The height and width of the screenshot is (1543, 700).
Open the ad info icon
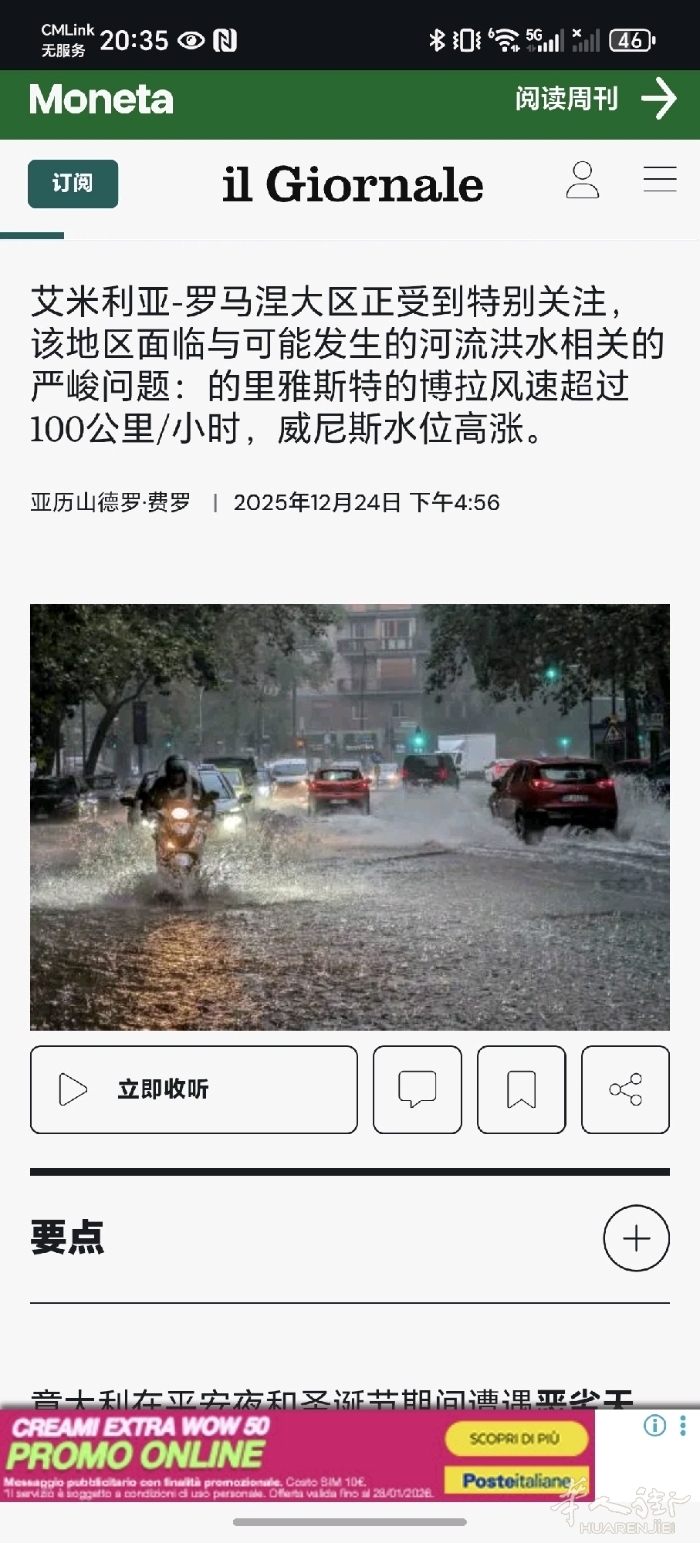click(x=654, y=1425)
